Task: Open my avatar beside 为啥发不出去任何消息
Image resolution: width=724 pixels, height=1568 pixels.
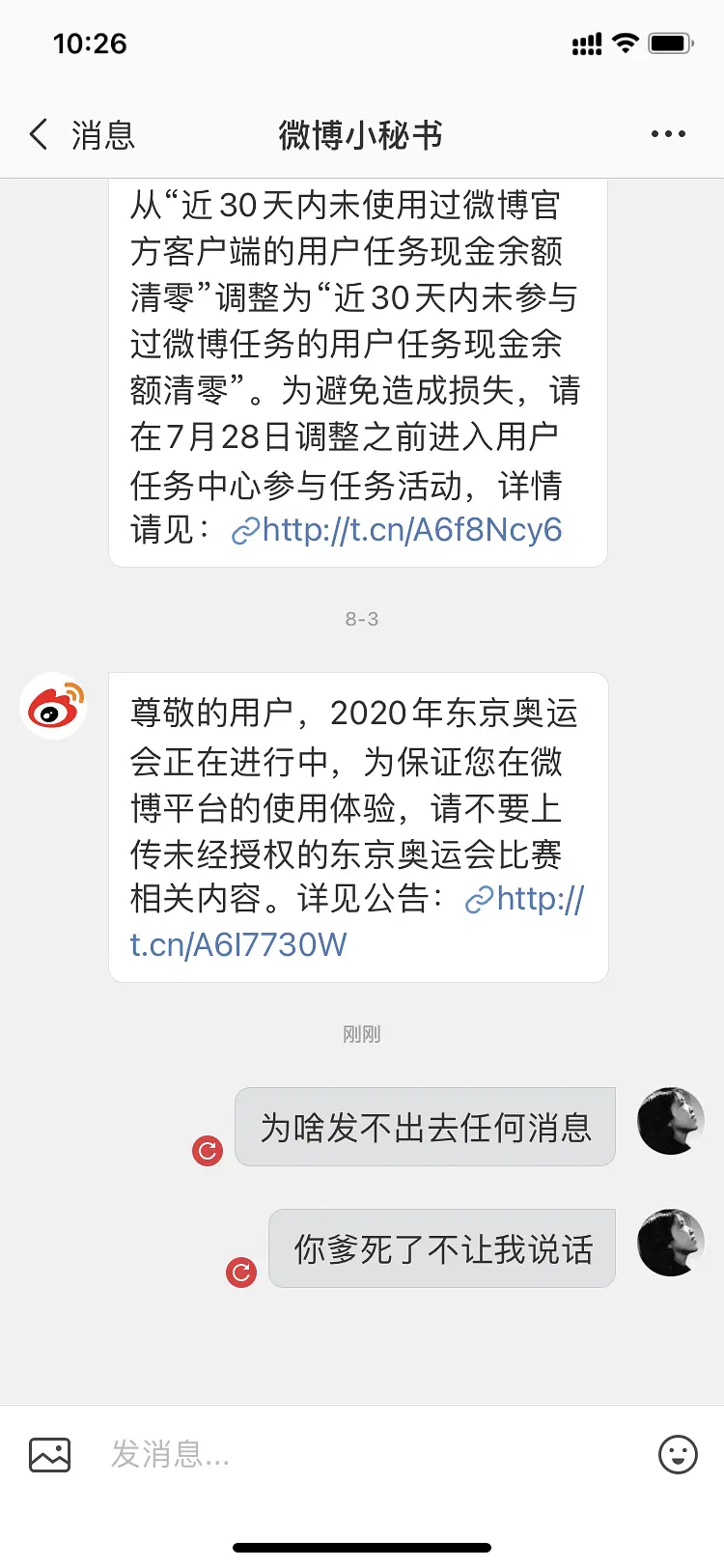Action: pos(671,1121)
